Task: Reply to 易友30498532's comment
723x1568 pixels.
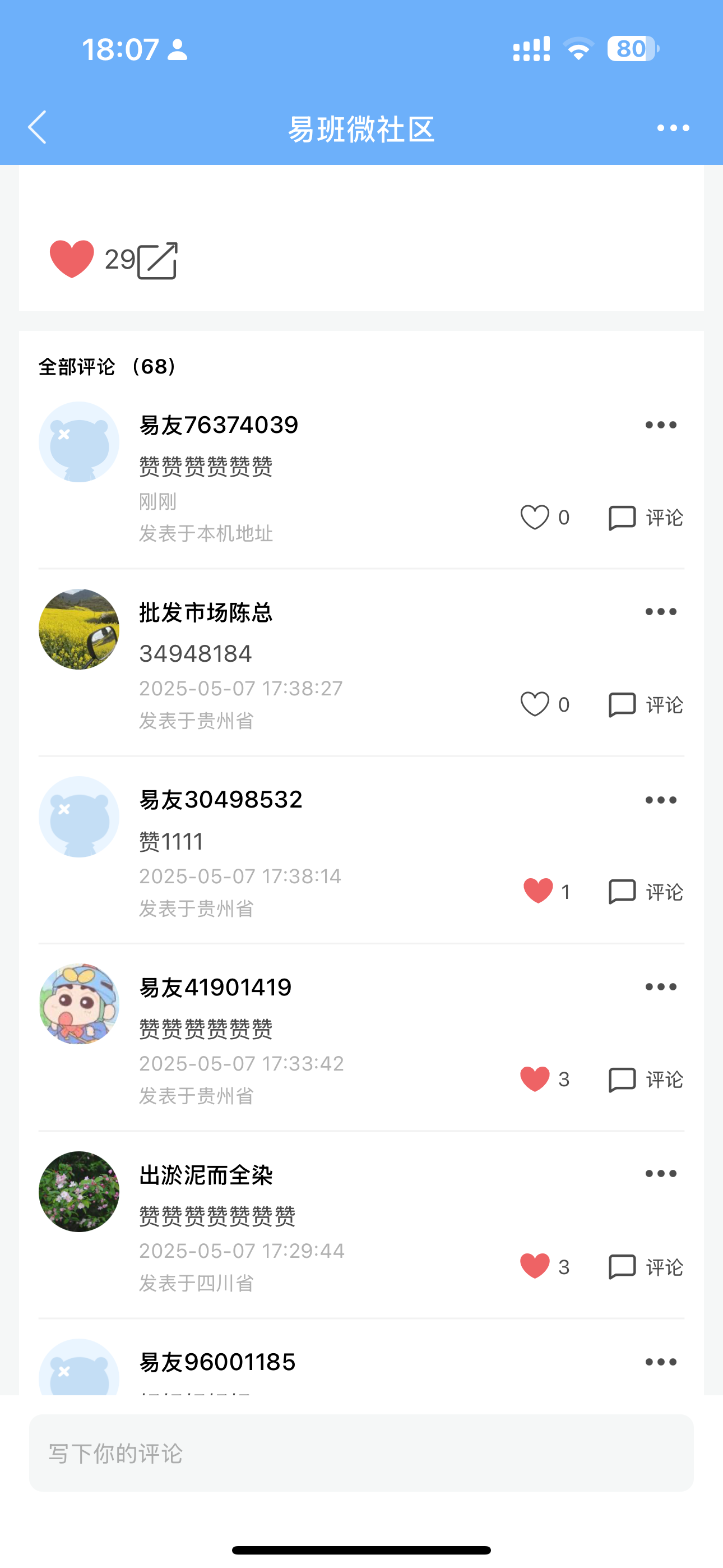Action: coord(646,892)
